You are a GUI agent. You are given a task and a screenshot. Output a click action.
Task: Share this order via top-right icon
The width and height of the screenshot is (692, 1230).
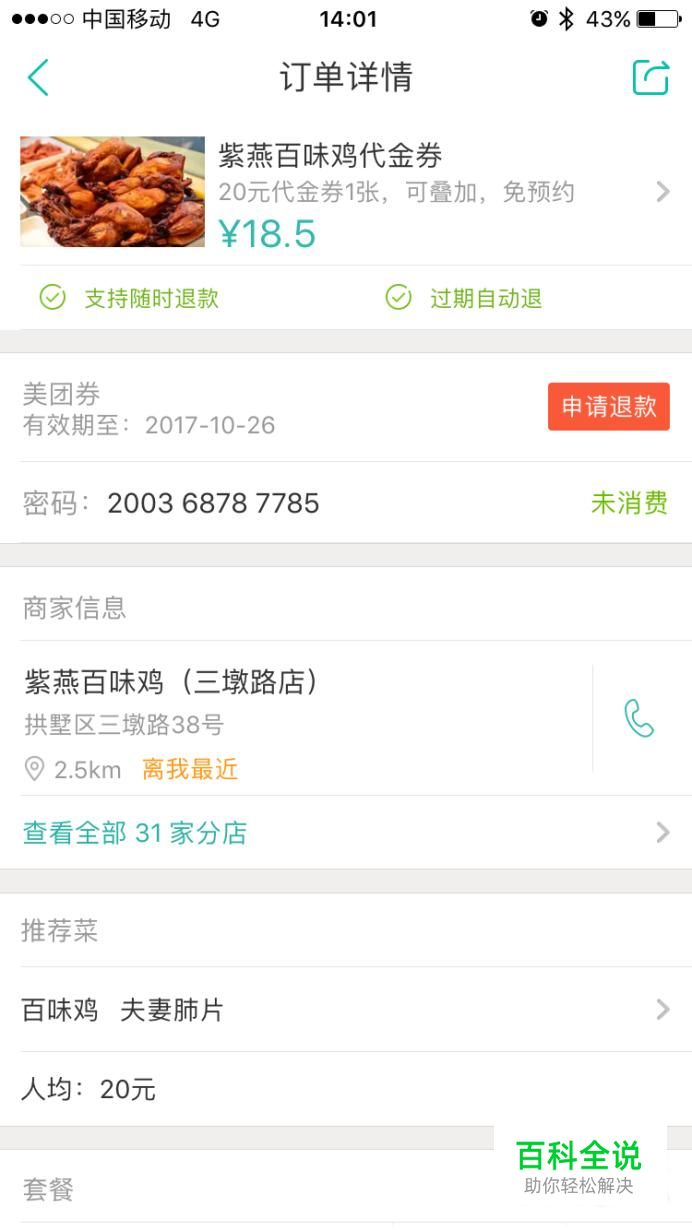click(650, 77)
